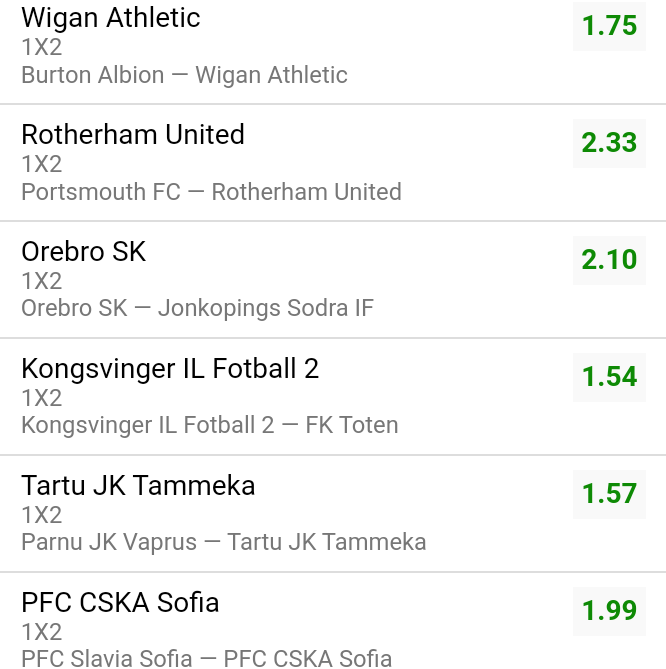
Task: Tap the 1.54 odds for Kongsvinger
Action: [609, 377]
